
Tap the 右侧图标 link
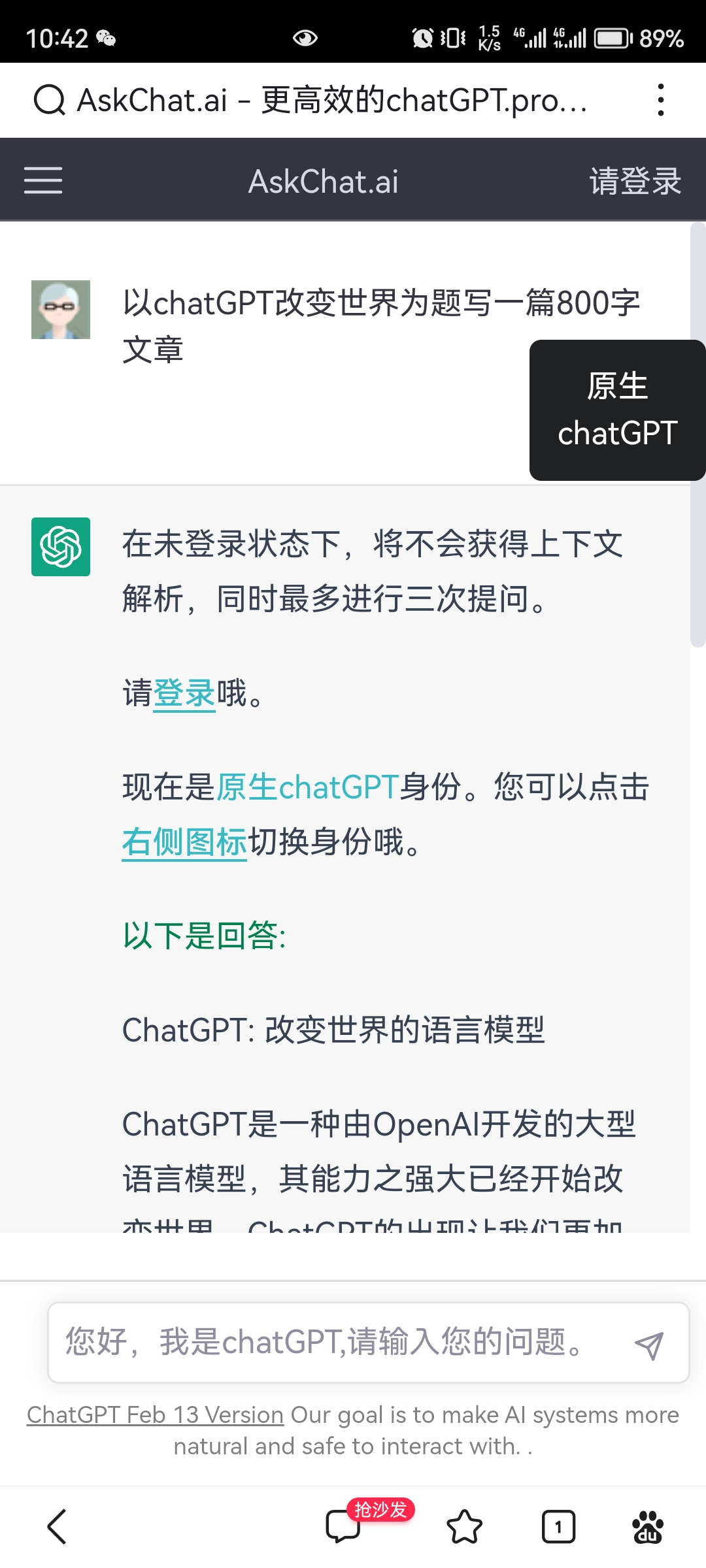click(x=184, y=841)
